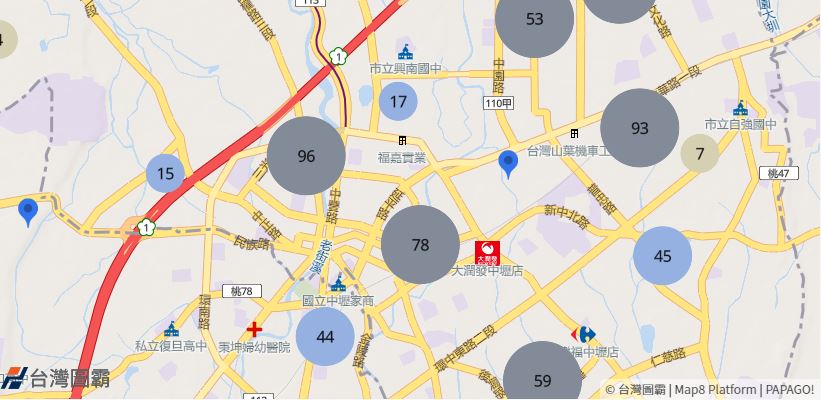Open the cluster marker labeled 45
Viewport: 822px width, 400px height.
point(662,256)
